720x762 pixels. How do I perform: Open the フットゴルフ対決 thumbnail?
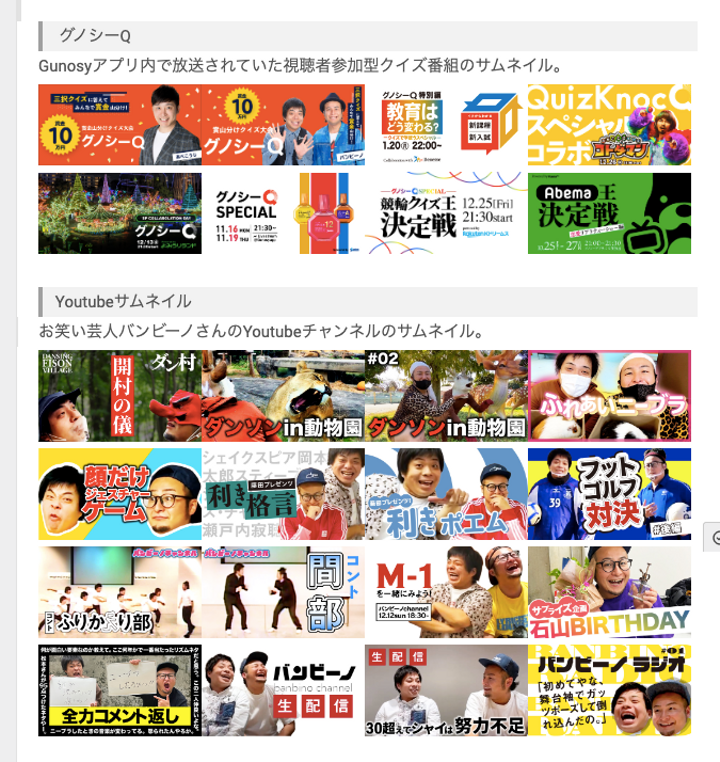[609, 494]
